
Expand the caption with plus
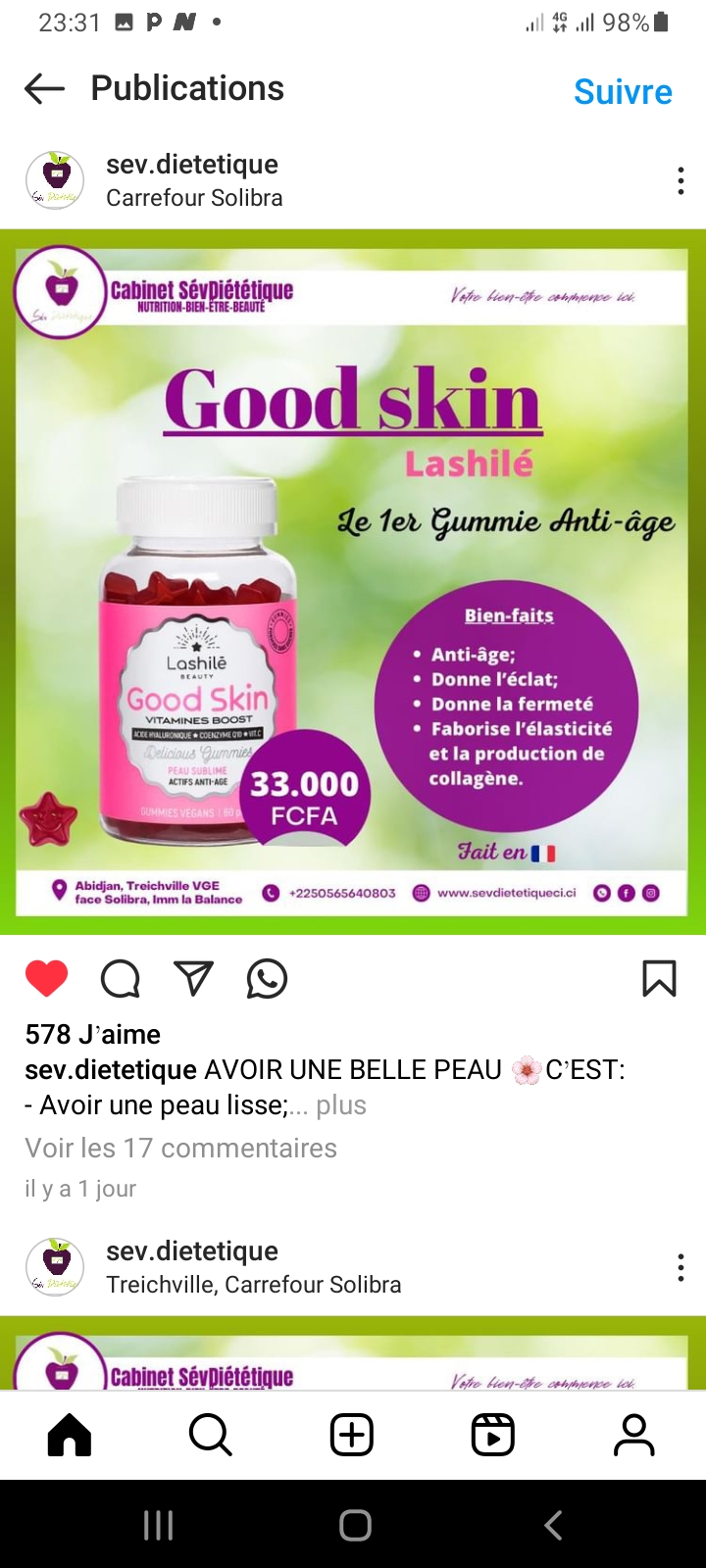click(x=340, y=1105)
